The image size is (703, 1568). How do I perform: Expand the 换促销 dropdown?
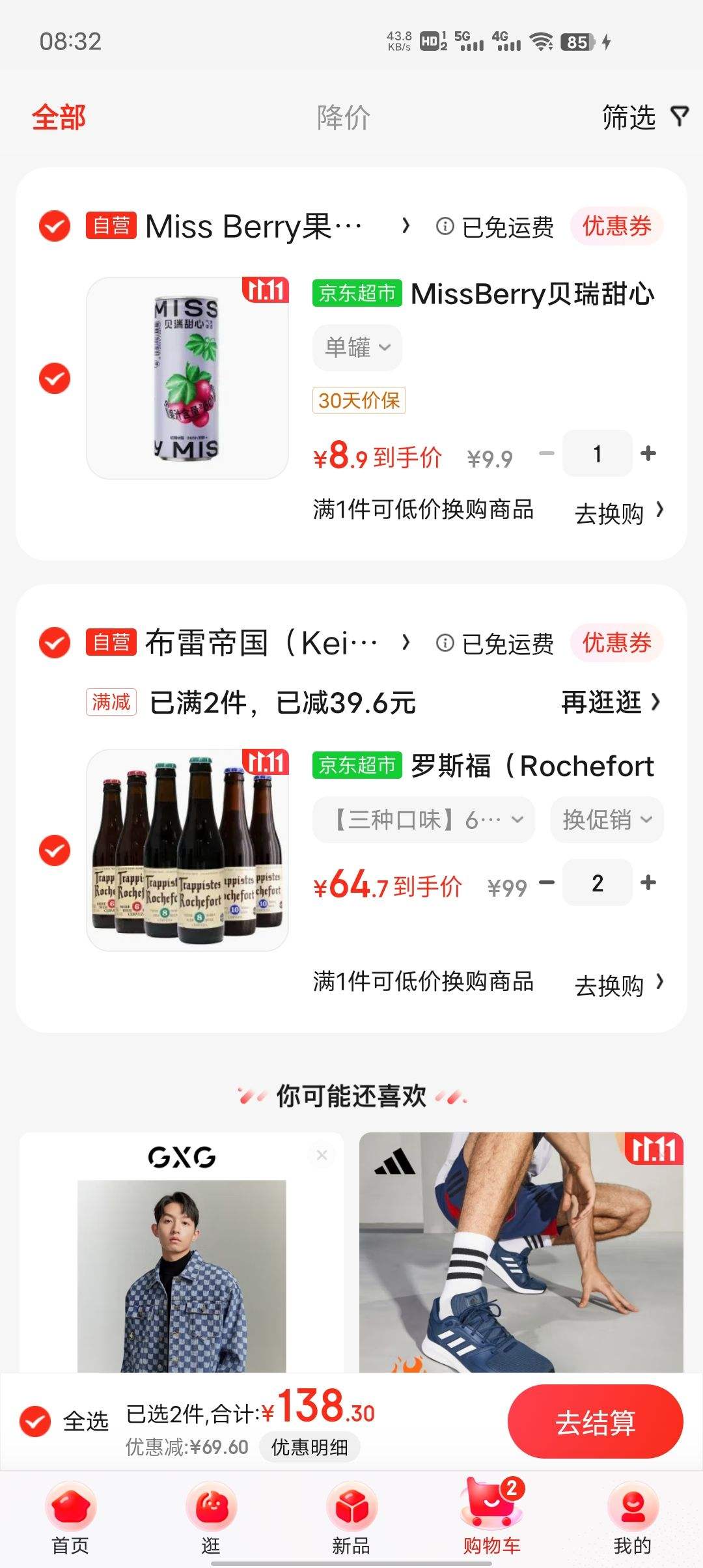click(x=607, y=820)
